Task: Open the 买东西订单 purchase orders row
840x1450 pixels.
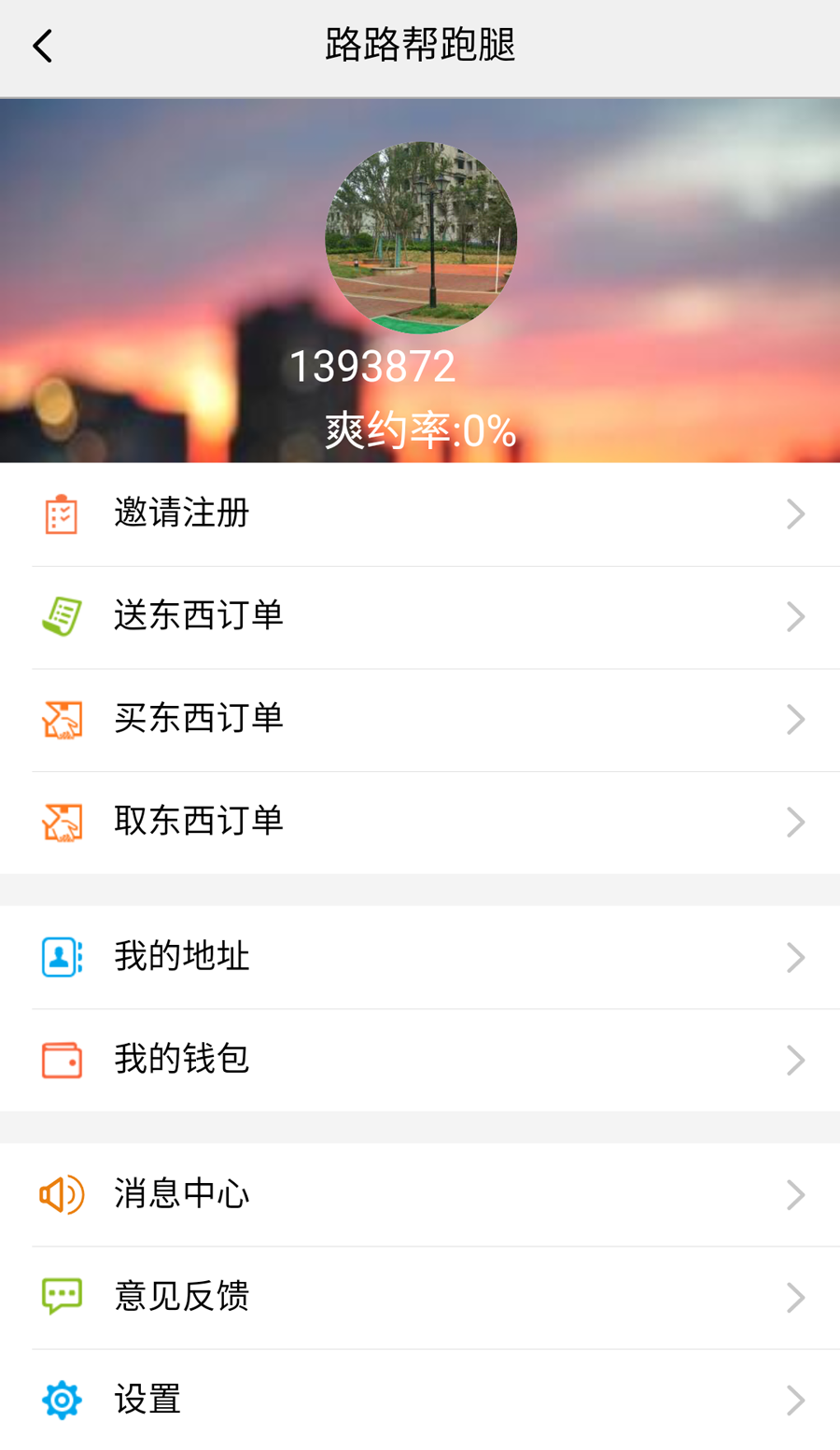Action: point(420,719)
